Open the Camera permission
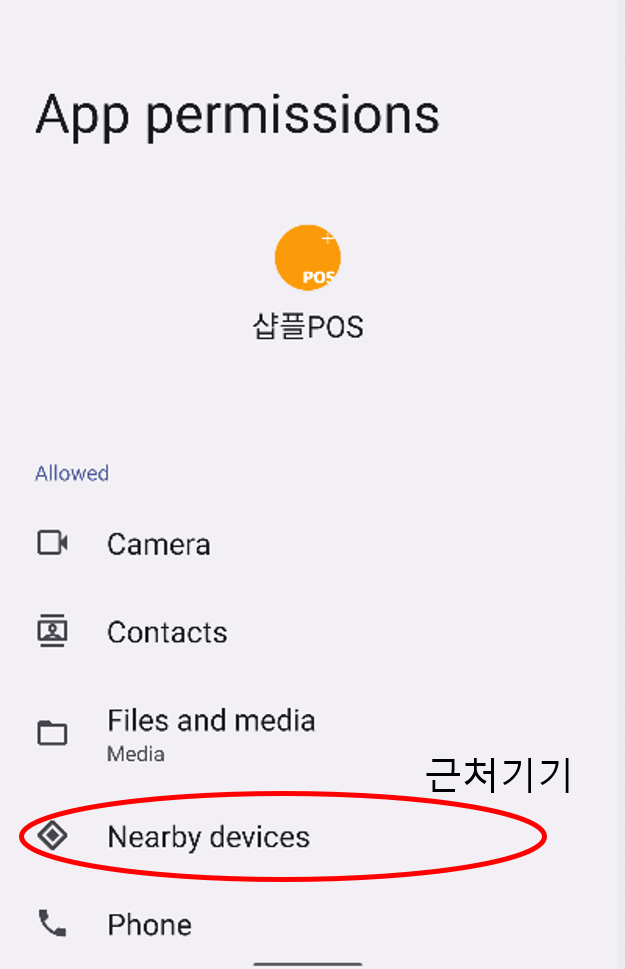This screenshot has width=625, height=969. [x=158, y=544]
